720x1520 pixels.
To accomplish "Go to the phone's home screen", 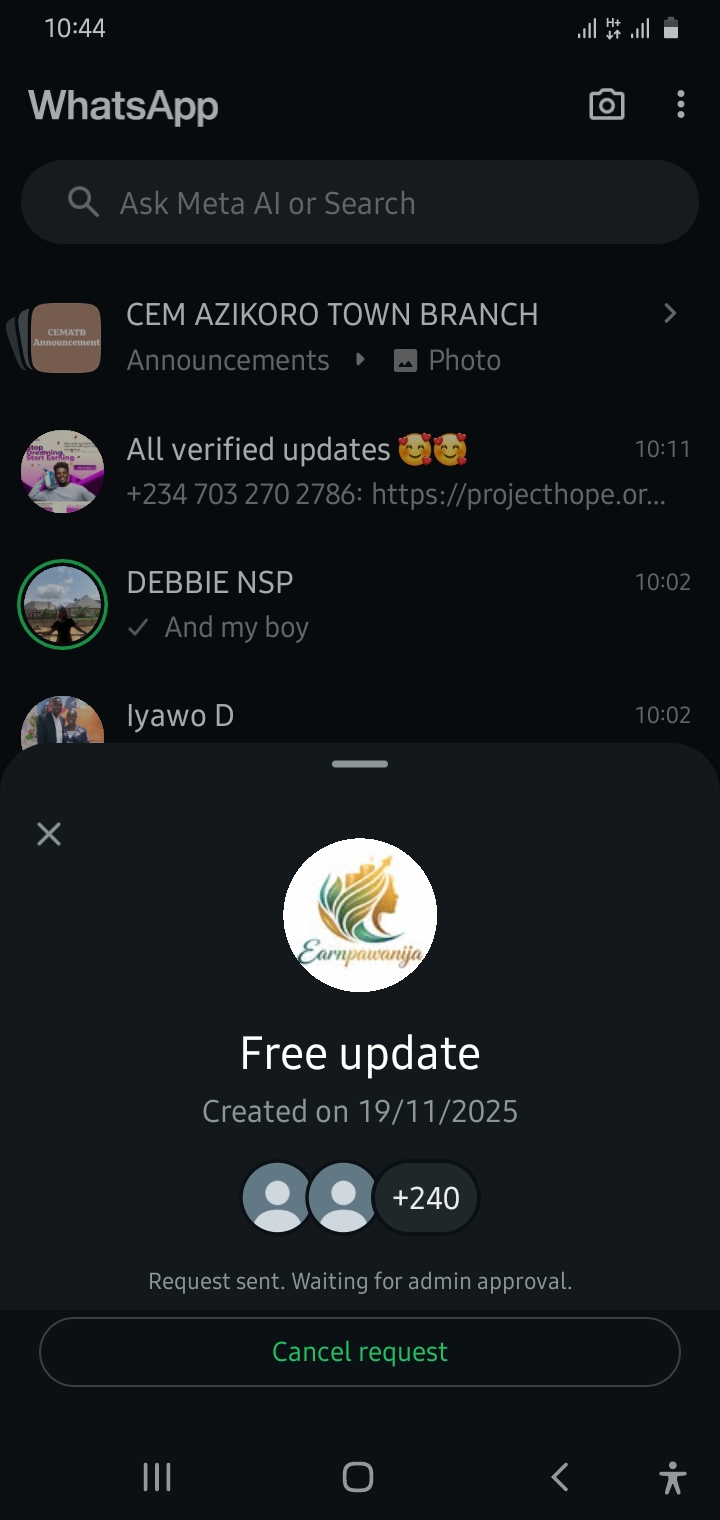I will pos(358,1476).
